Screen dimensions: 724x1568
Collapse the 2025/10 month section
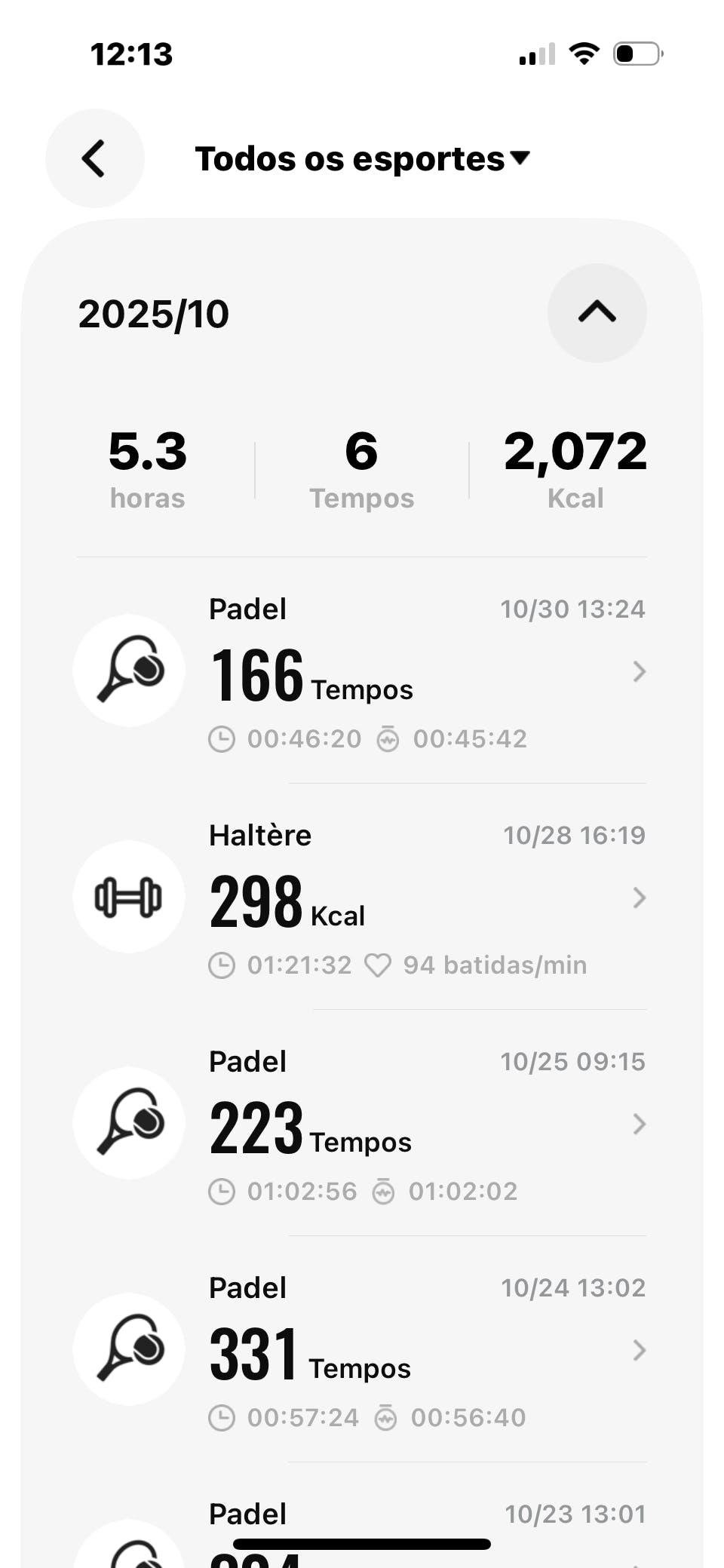tap(597, 312)
